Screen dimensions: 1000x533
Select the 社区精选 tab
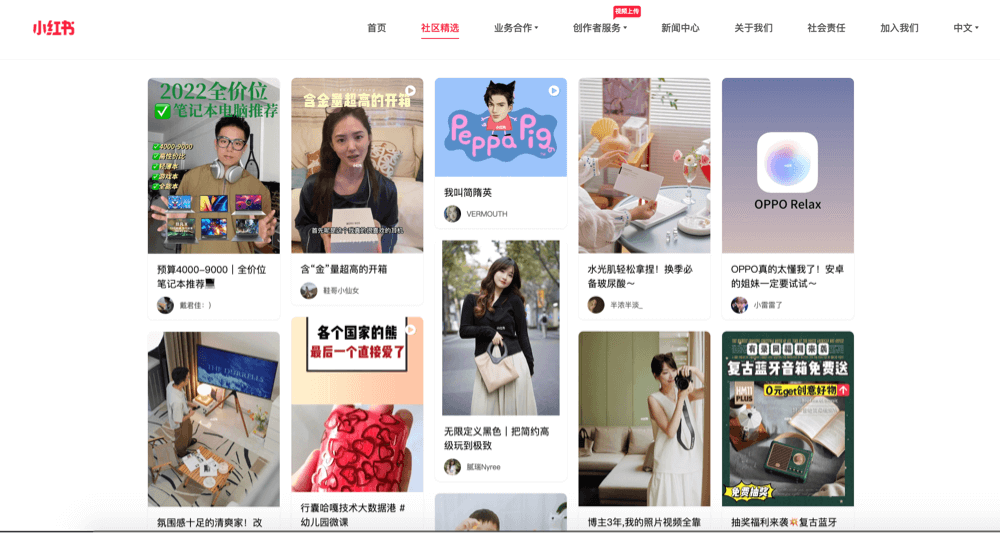(440, 28)
